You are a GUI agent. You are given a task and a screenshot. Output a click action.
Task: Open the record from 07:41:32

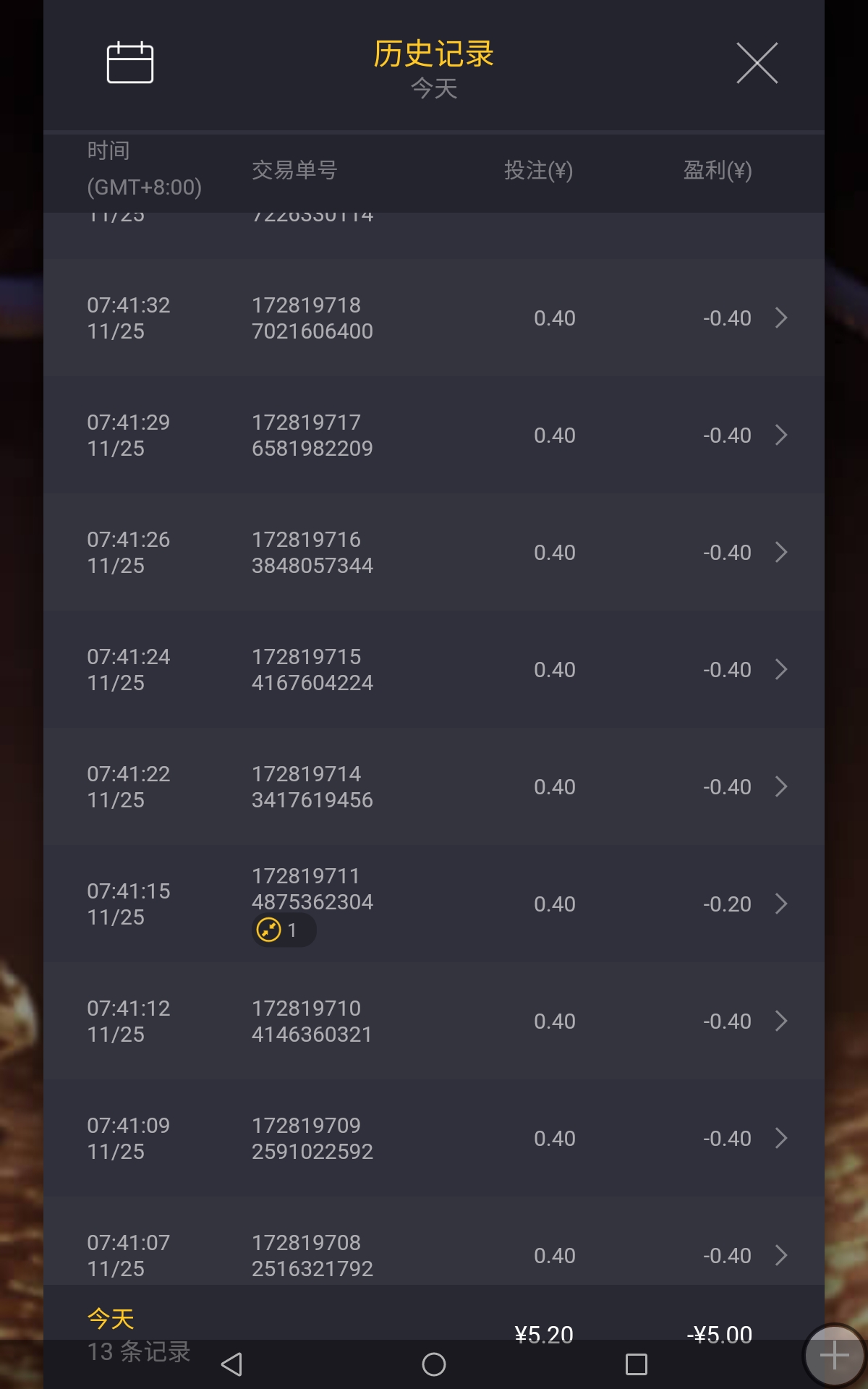tap(434, 318)
